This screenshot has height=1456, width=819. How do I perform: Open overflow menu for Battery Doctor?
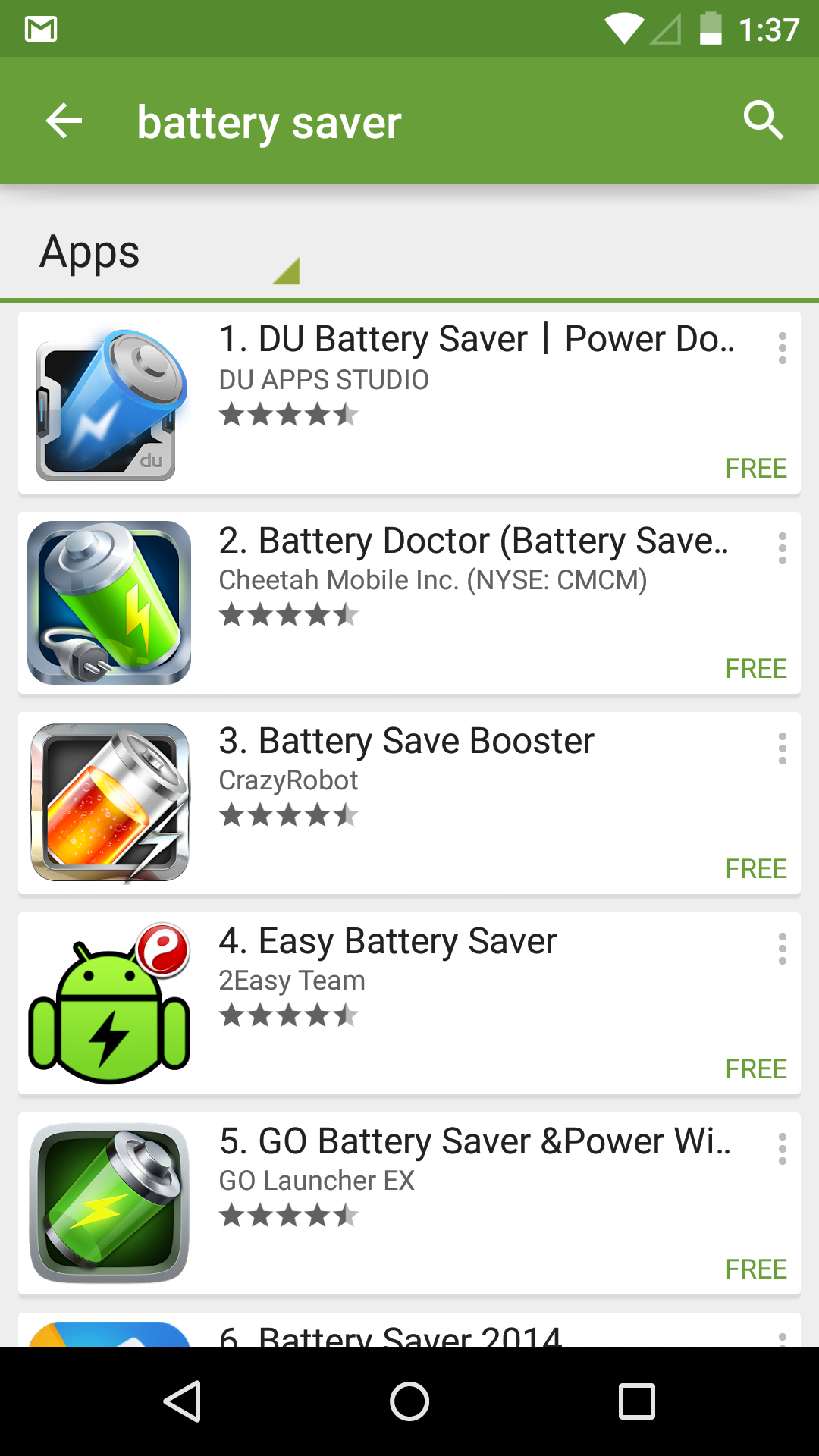pyautogui.click(x=782, y=548)
